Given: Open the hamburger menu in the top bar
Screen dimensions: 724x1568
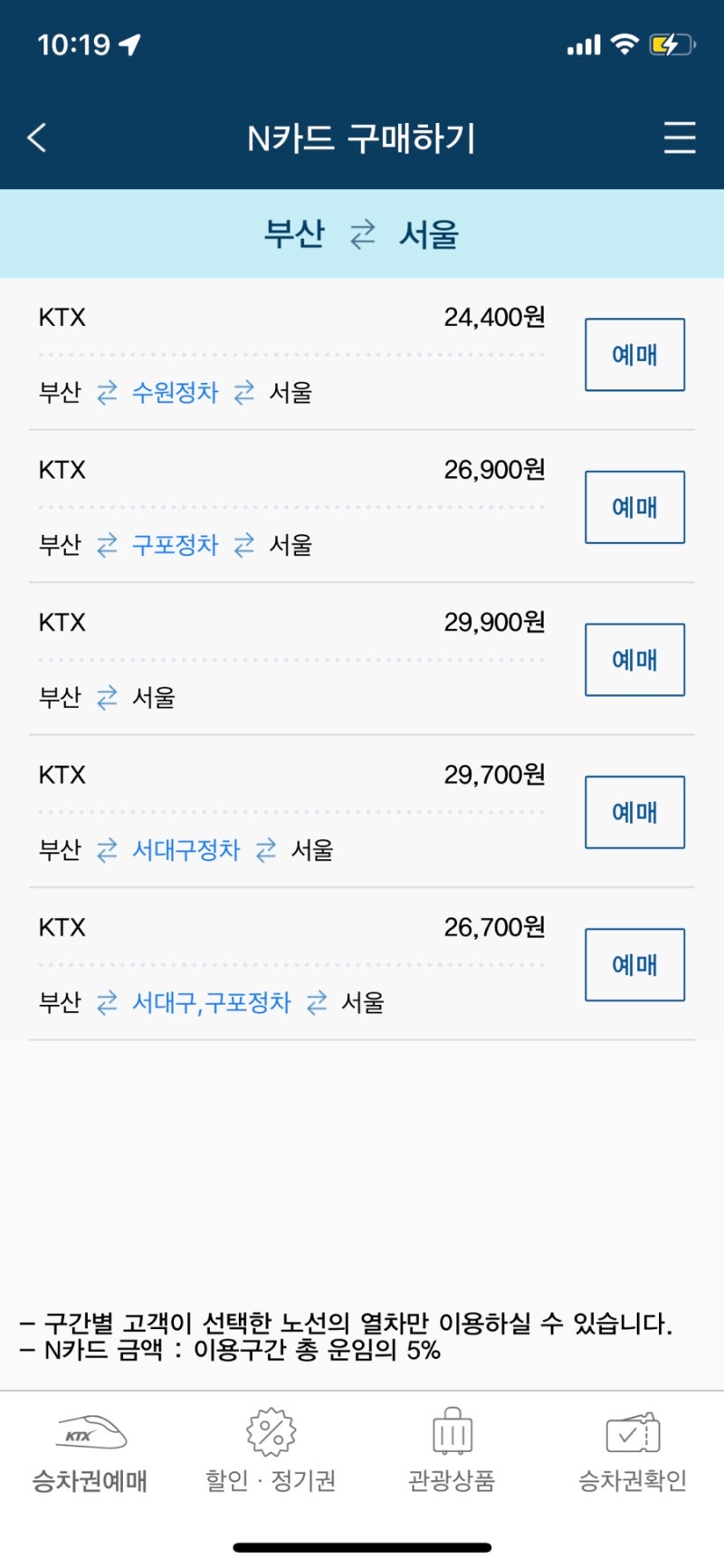Looking at the screenshot, I should click(680, 139).
